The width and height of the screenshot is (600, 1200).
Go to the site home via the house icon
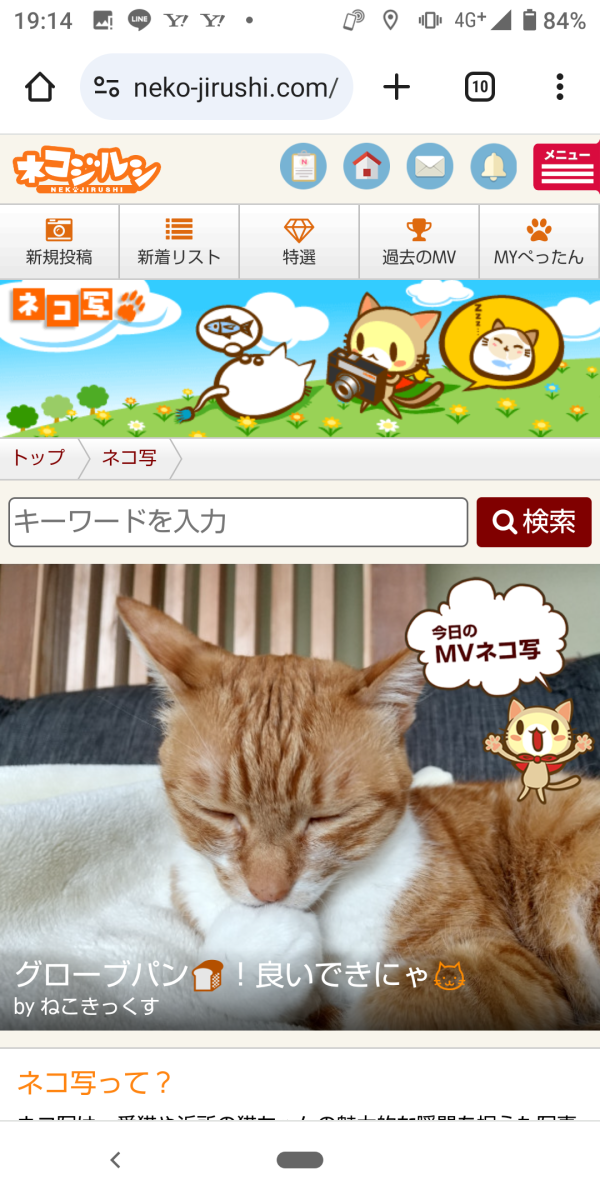[x=366, y=167]
